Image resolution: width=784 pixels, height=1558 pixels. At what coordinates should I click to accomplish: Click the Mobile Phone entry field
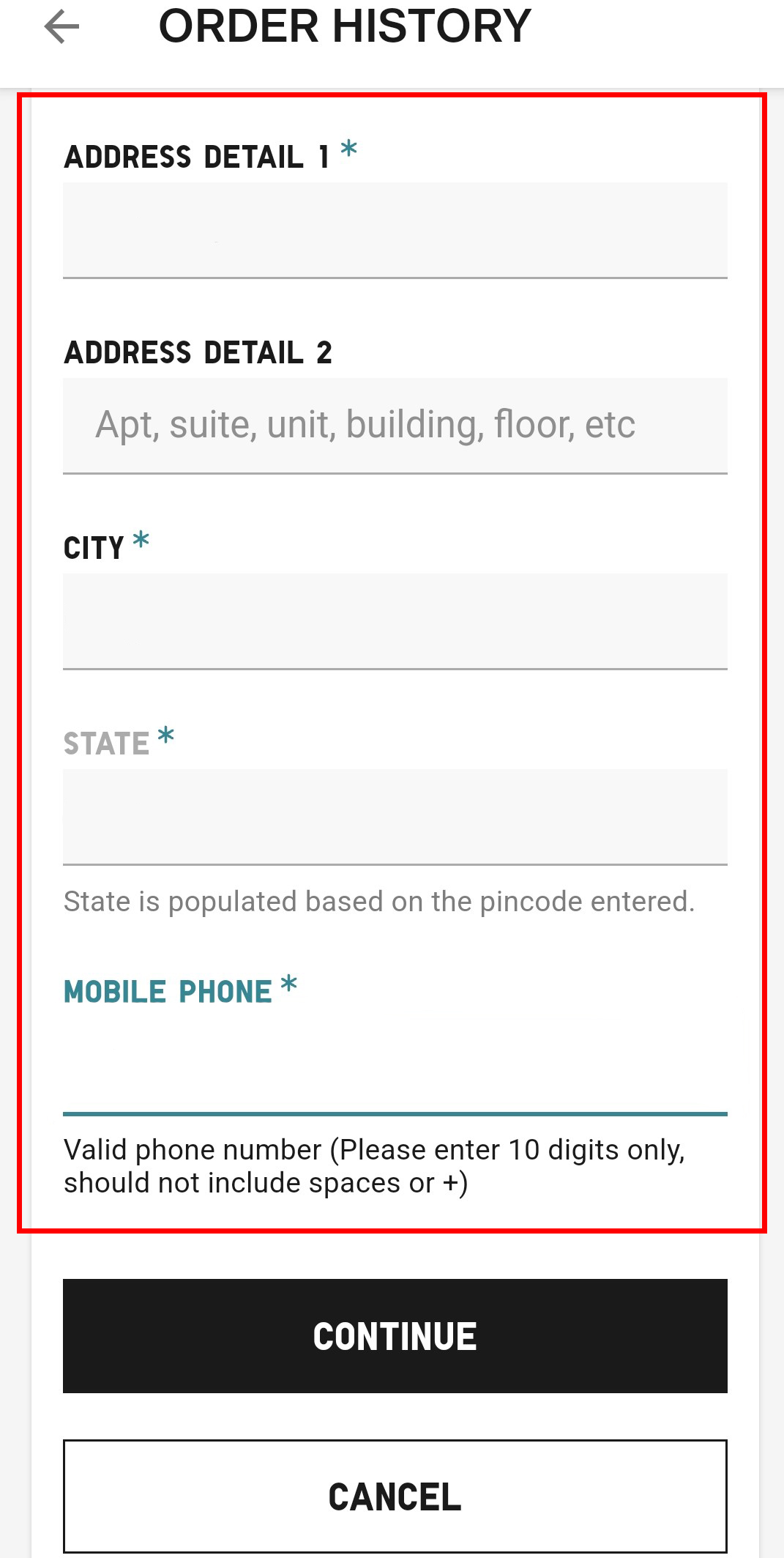(x=395, y=1062)
